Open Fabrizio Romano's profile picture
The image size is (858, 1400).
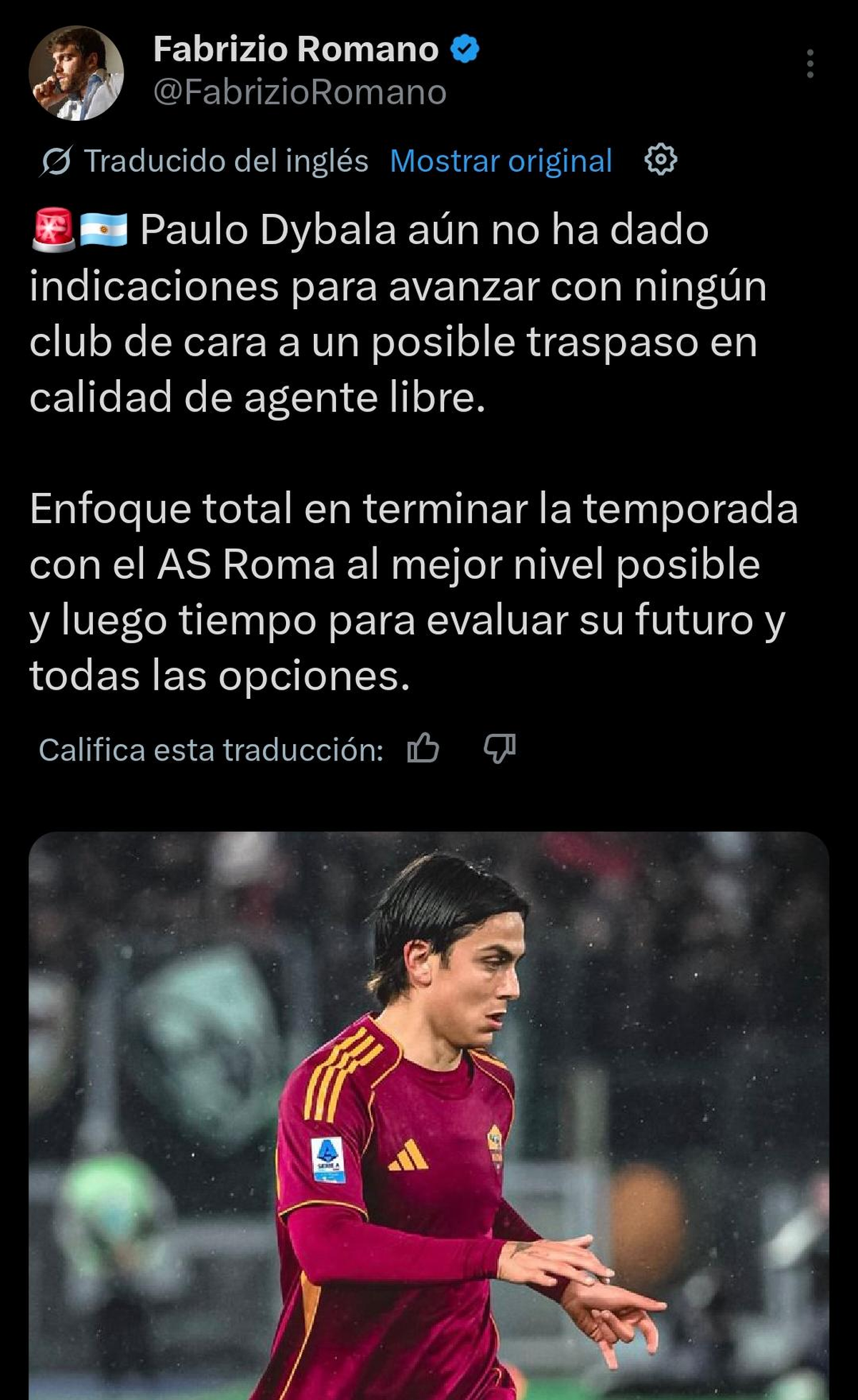tap(76, 73)
